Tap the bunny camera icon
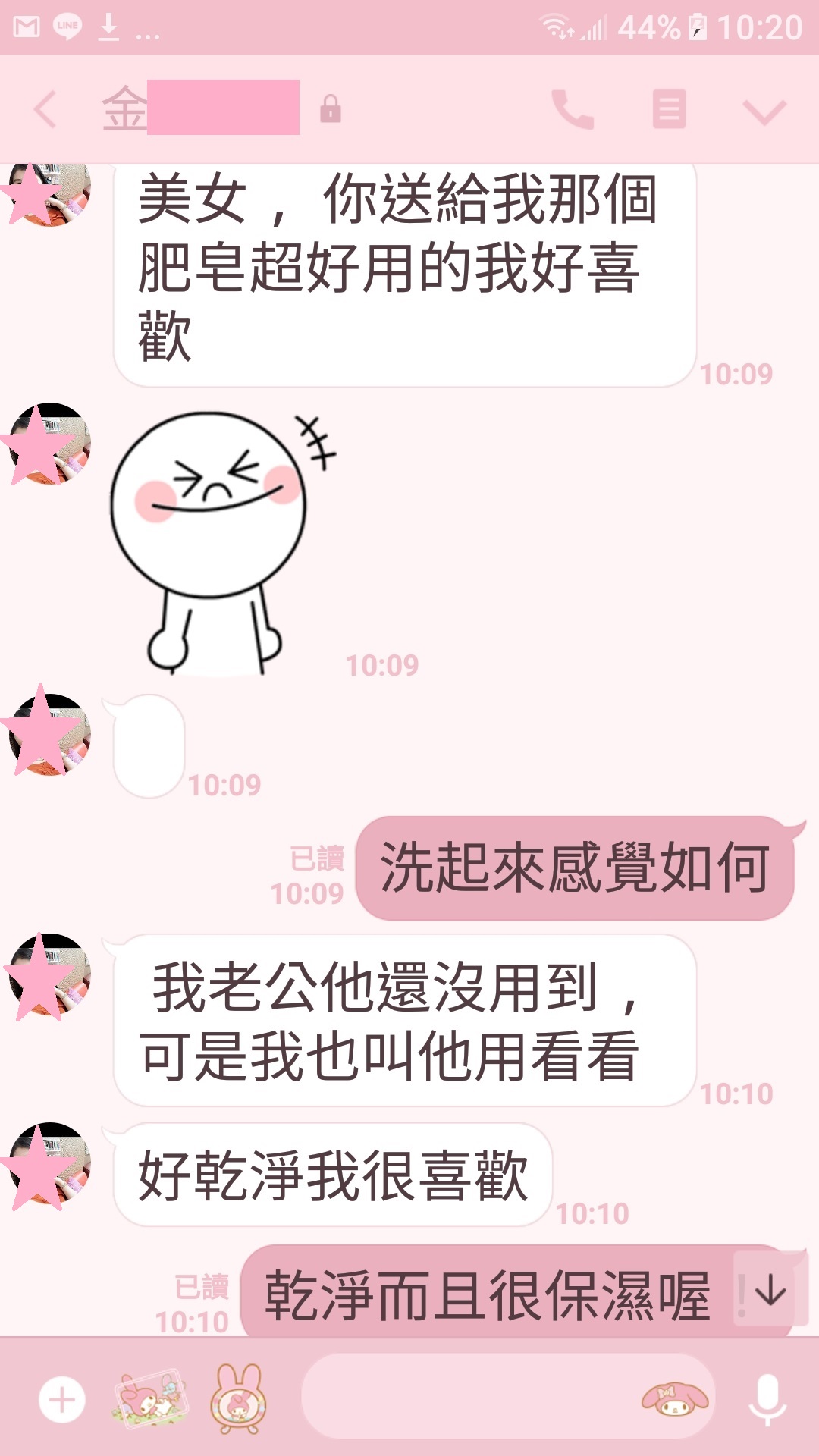 239,1399
